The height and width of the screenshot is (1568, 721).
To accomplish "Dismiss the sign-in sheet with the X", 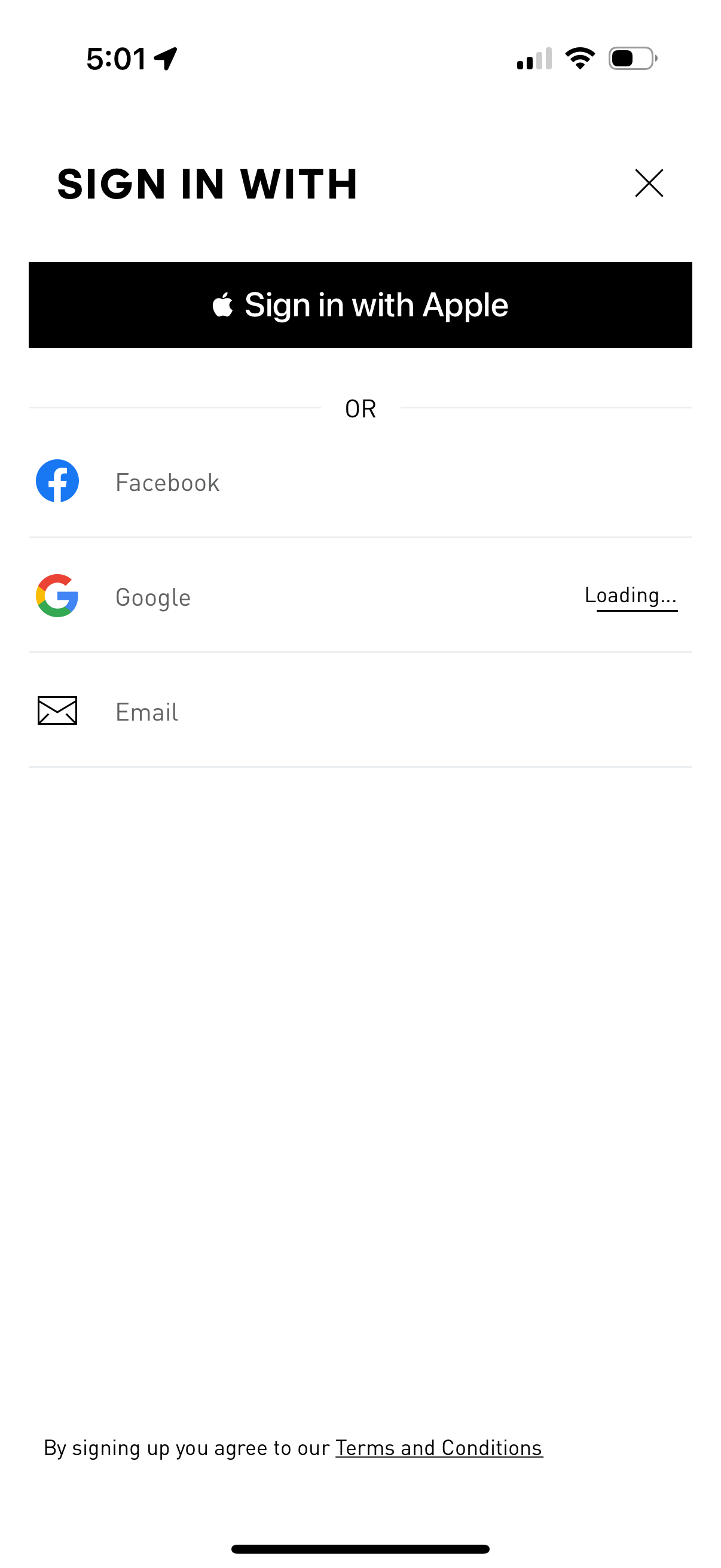I will click(648, 182).
